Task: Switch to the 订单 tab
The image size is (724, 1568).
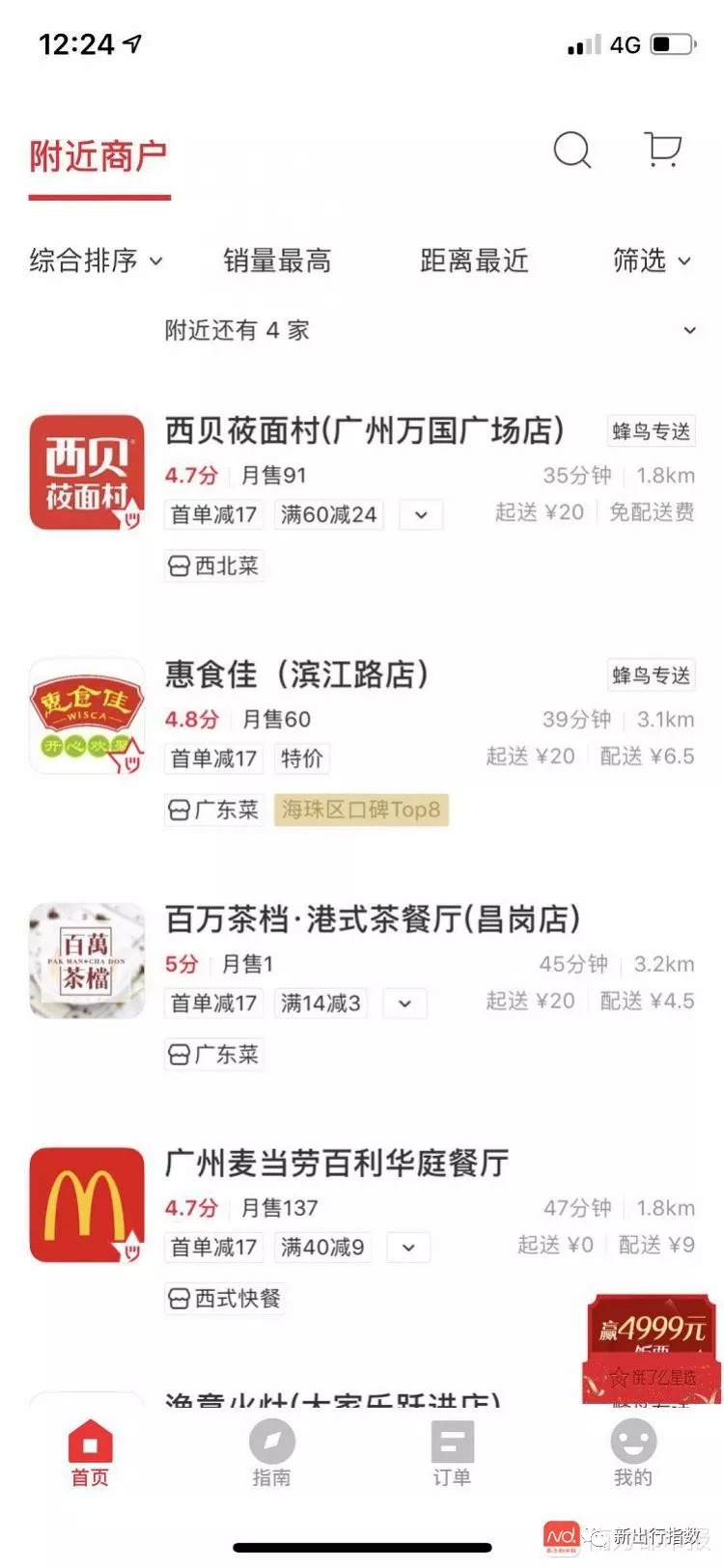Action: [x=452, y=1453]
